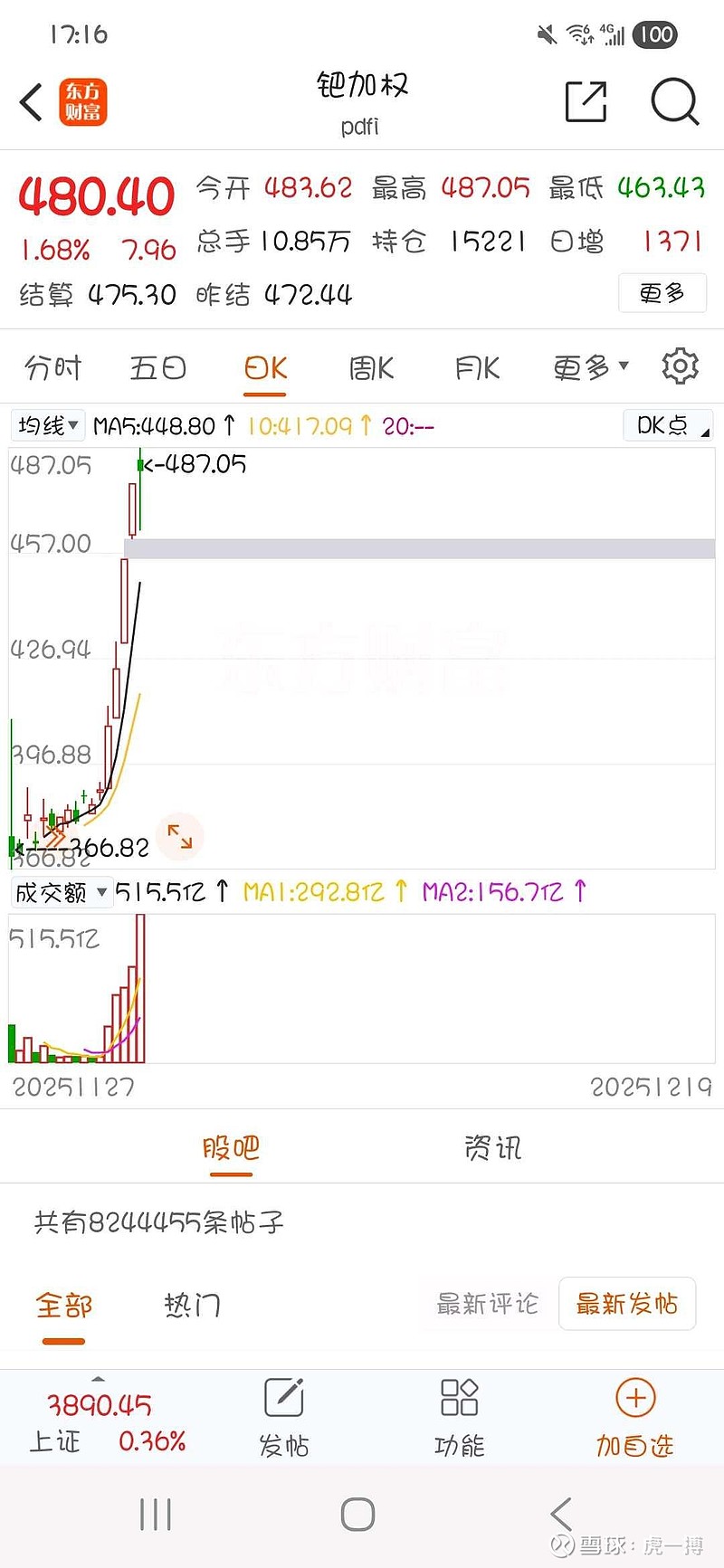Tap the back arrow to exit 钯加权
724x1568 pixels.
30,101
